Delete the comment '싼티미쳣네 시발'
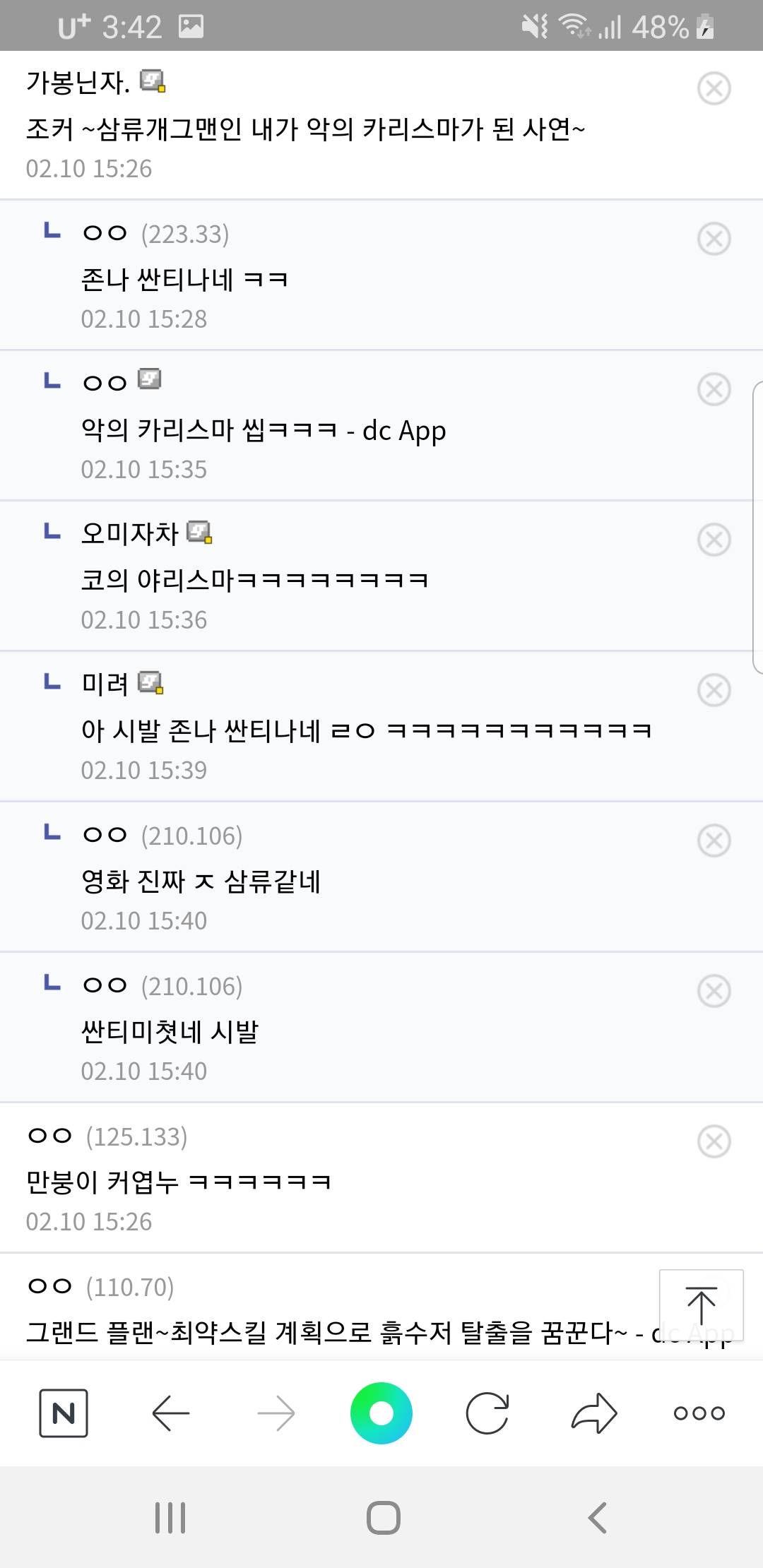This screenshot has height=1568, width=763. tap(714, 991)
